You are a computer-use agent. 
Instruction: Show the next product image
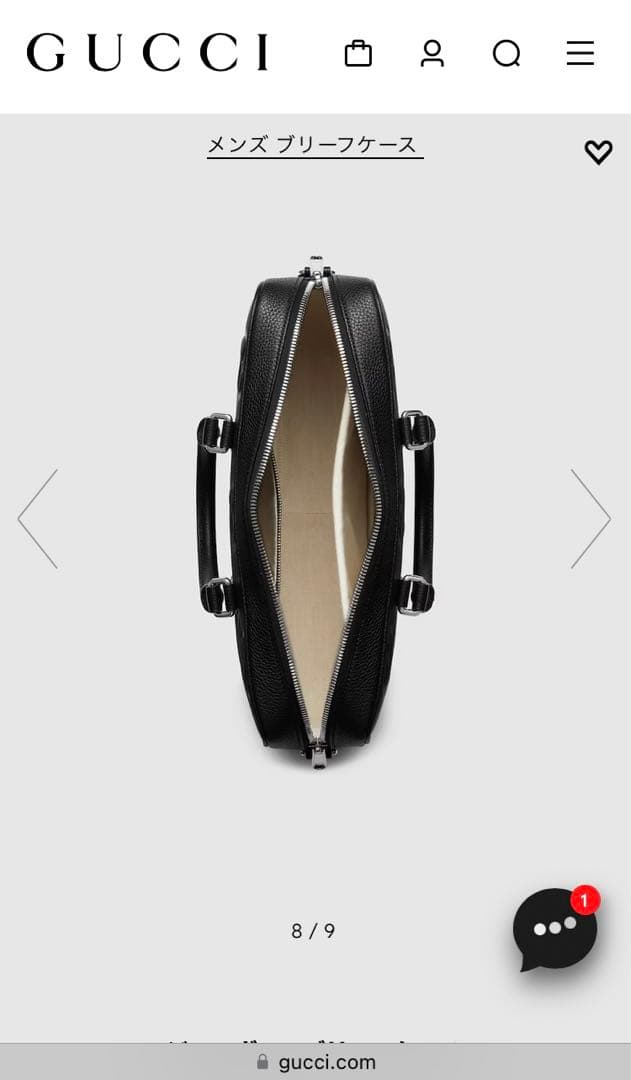click(x=590, y=519)
